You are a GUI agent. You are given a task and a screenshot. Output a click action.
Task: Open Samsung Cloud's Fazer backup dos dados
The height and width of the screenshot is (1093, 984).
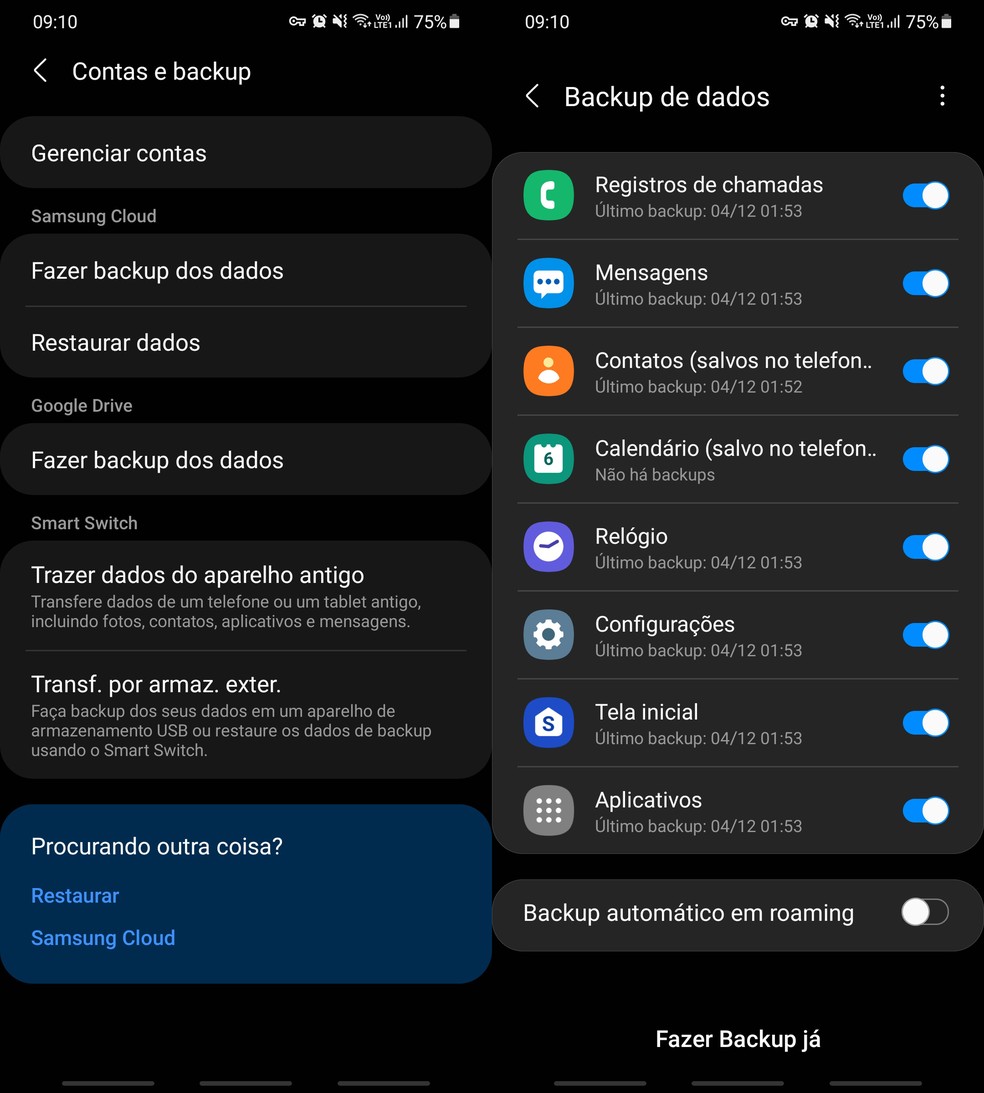[x=245, y=271]
